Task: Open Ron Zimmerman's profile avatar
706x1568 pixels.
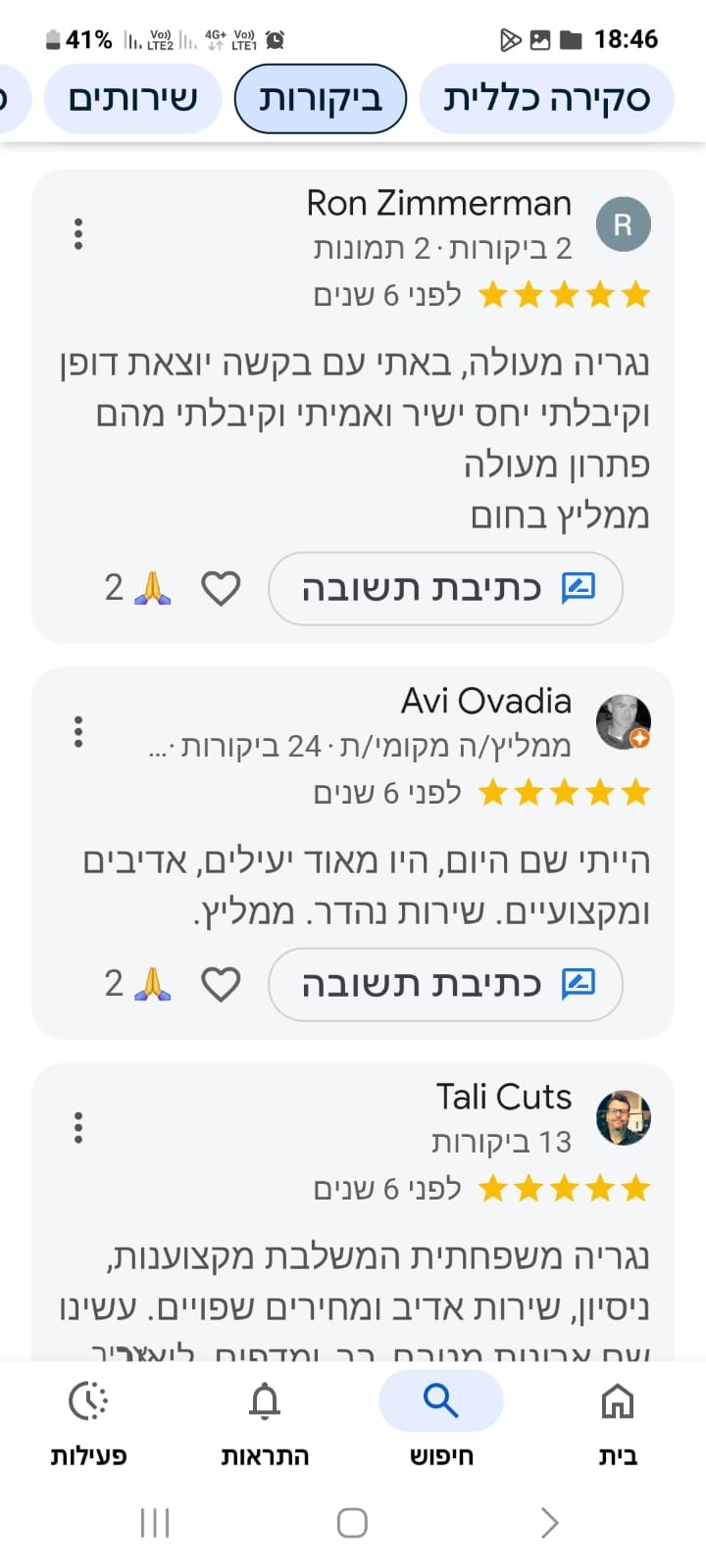Action: coord(623,224)
